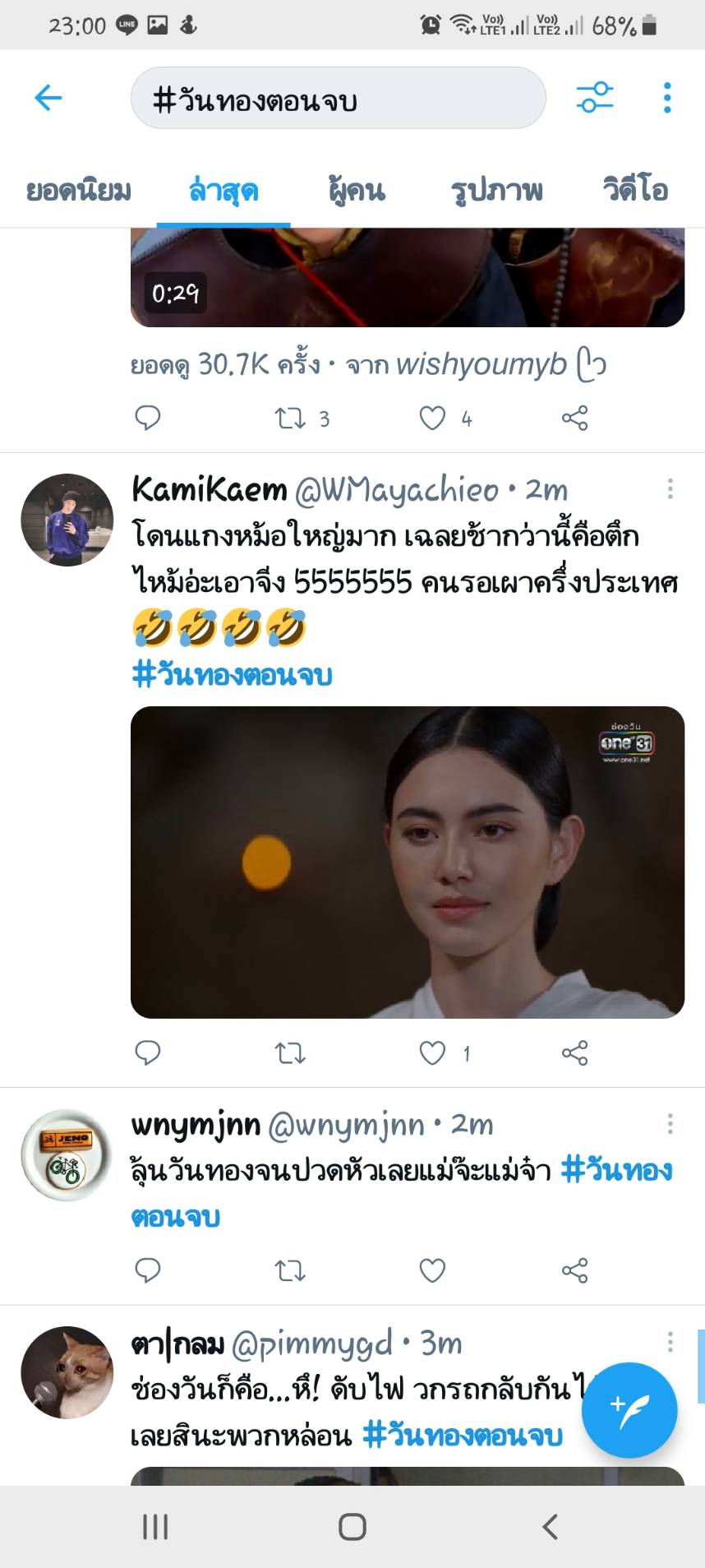The width and height of the screenshot is (705, 1568).
Task: Open hashtag #วันทองตอนจบ in KamiKaem's tweet
Action: click(232, 676)
